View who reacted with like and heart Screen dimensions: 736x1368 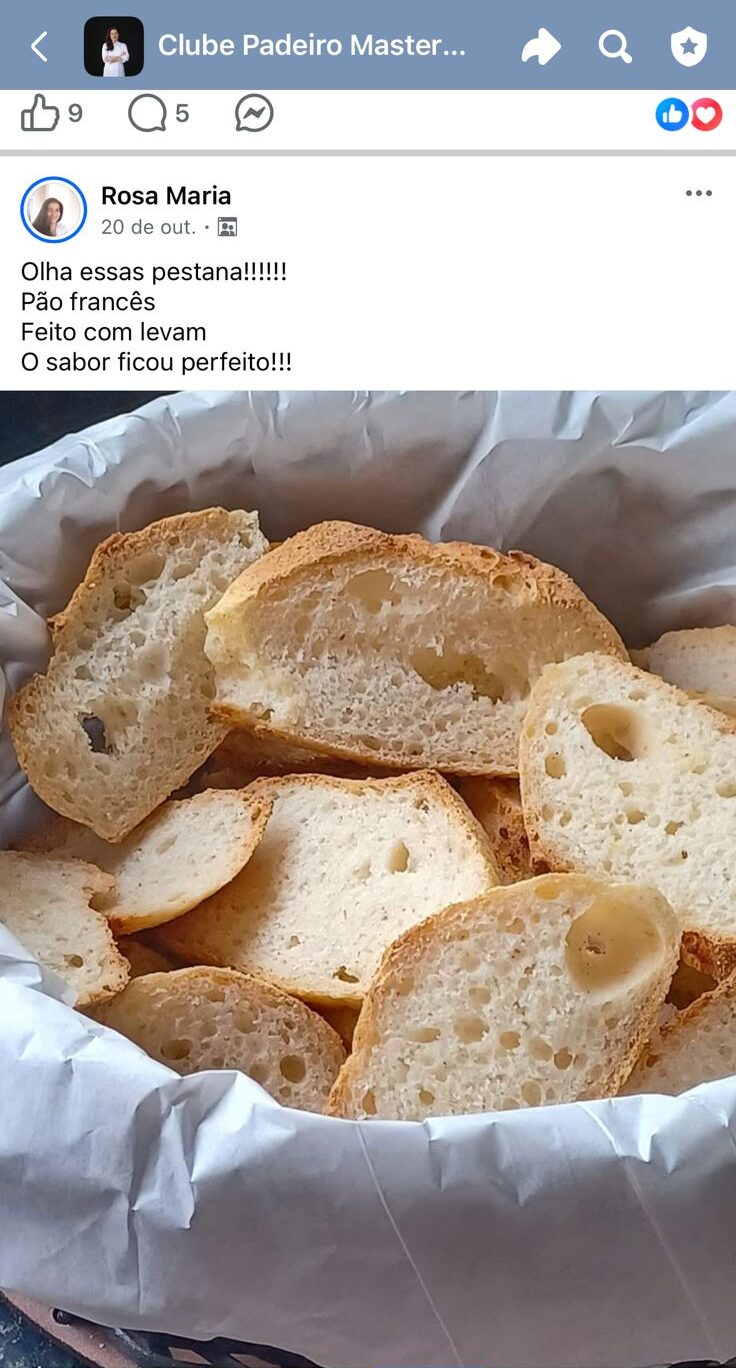point(688,115)
